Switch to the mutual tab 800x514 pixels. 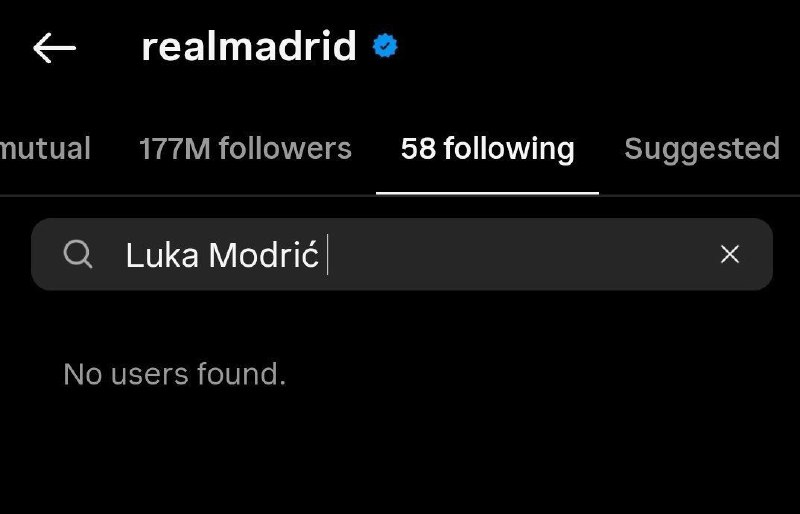[x=45, y=149]
